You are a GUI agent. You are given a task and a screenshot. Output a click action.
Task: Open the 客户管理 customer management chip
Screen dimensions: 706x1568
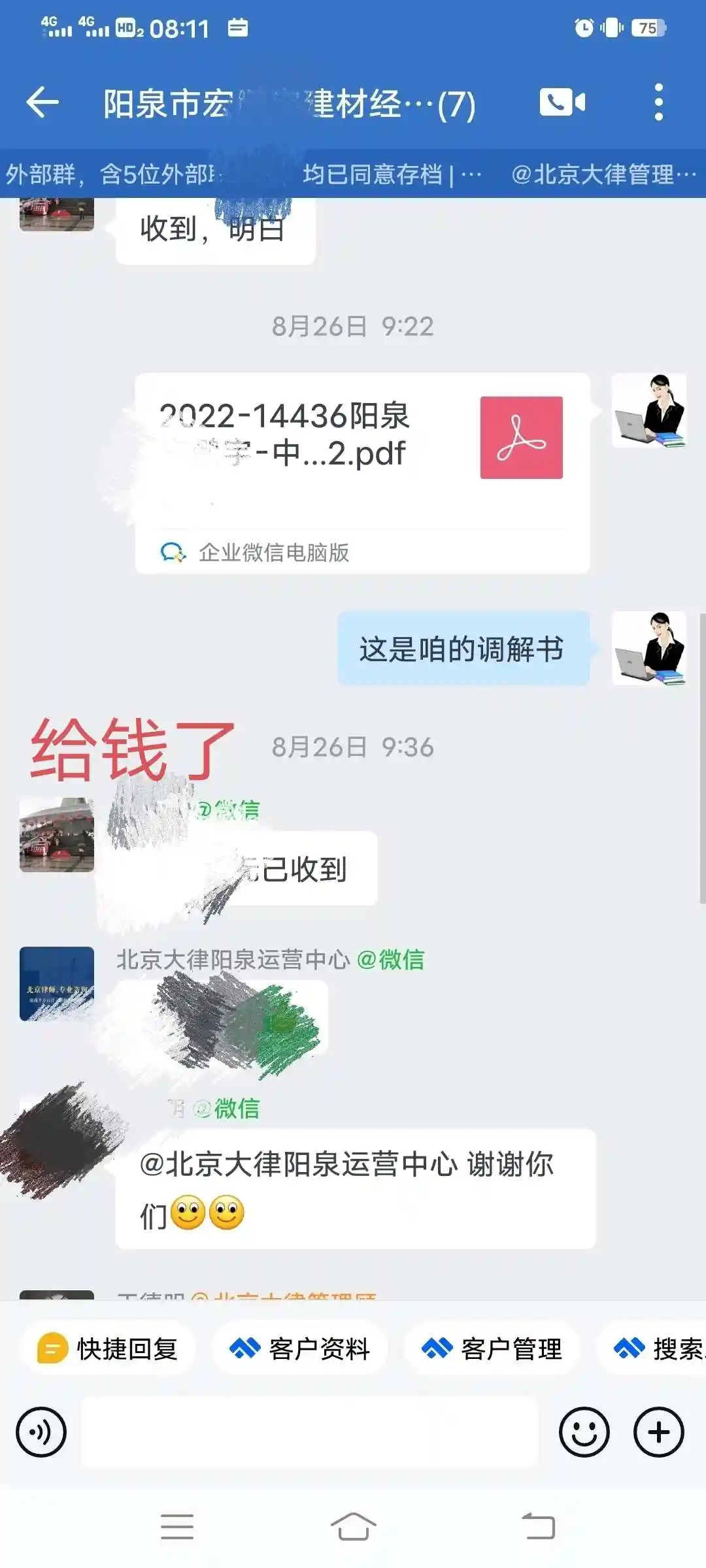point(492,1349)
